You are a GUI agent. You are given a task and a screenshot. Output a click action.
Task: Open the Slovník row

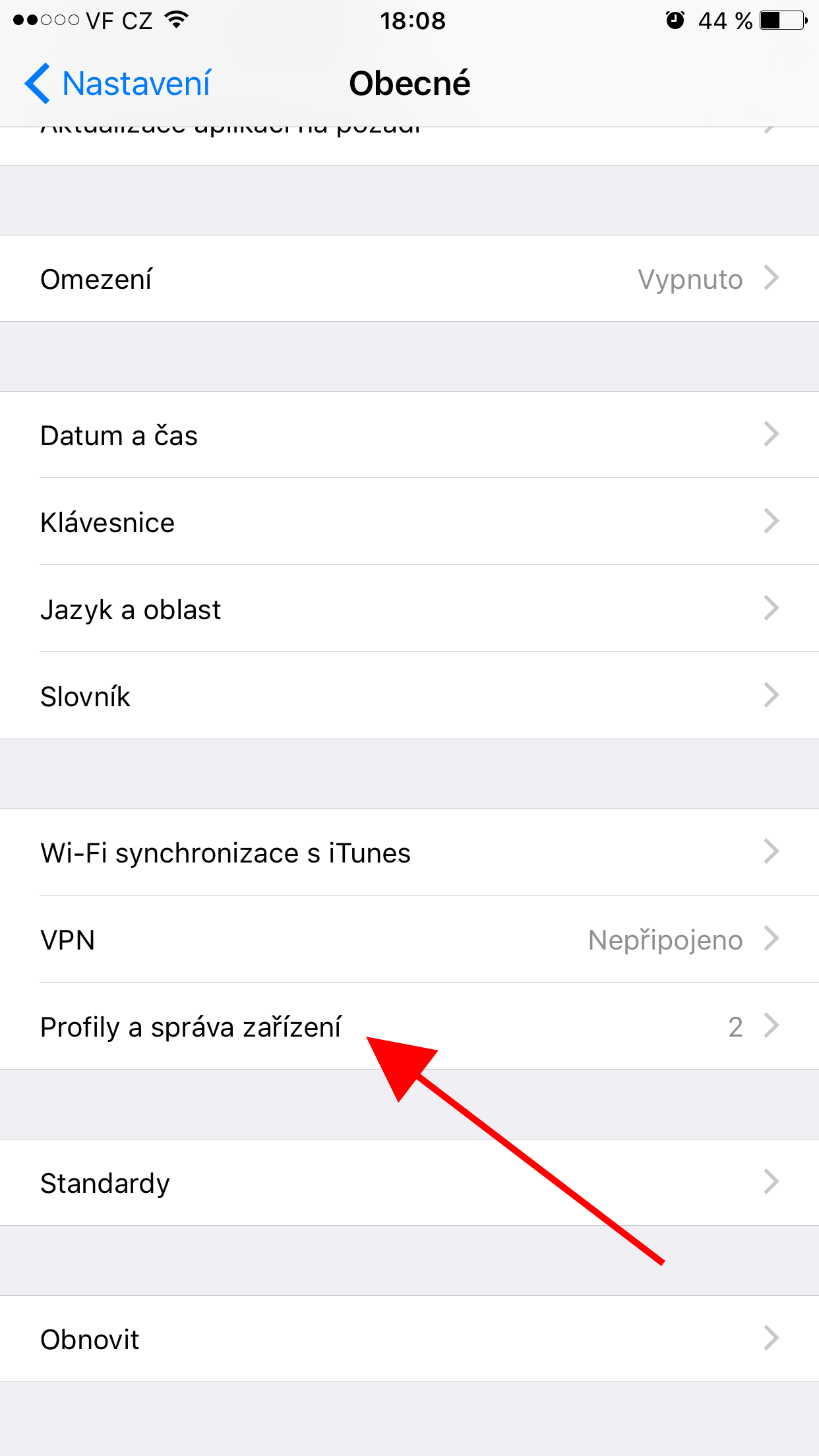pos(409,696)
